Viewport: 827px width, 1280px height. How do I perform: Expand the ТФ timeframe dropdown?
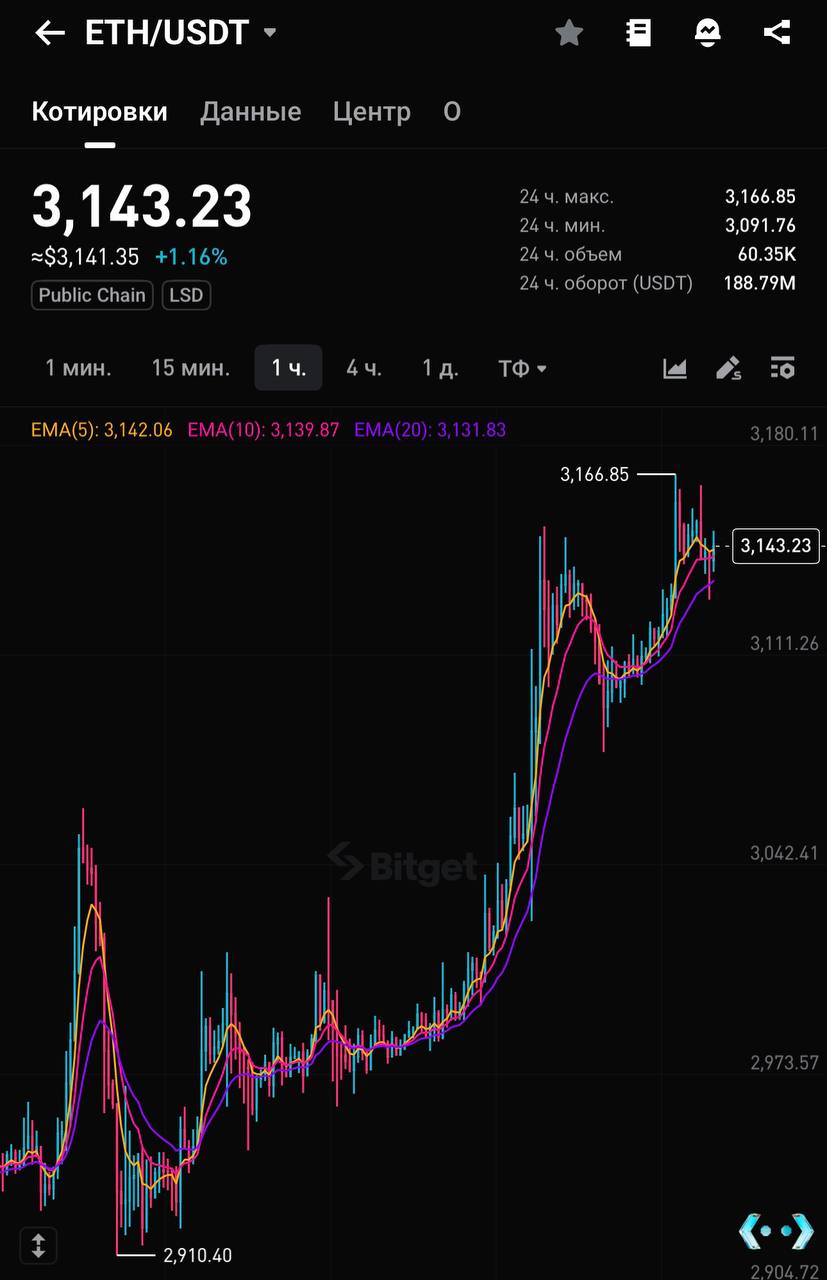click(522, 368)
